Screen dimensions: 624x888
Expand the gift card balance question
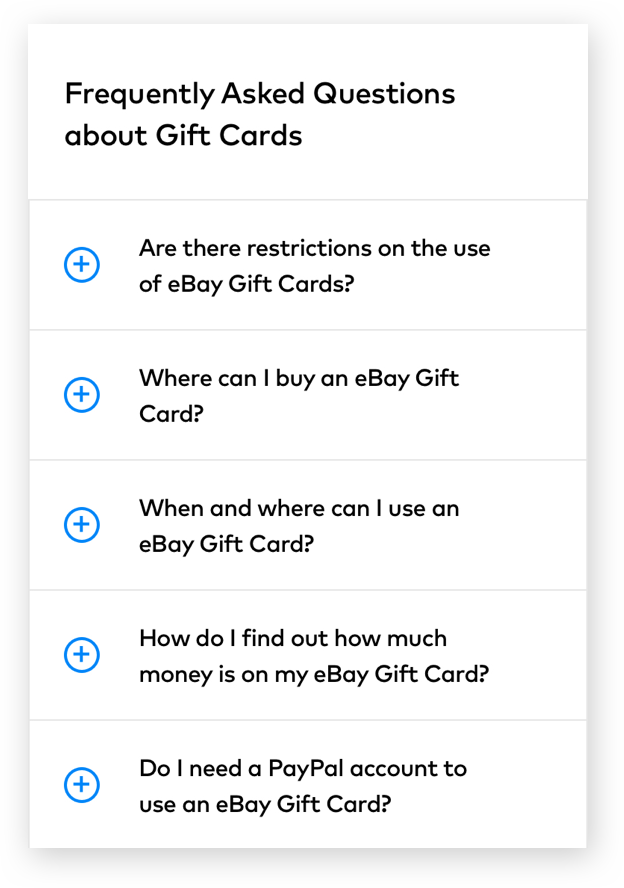click(82, 655)
